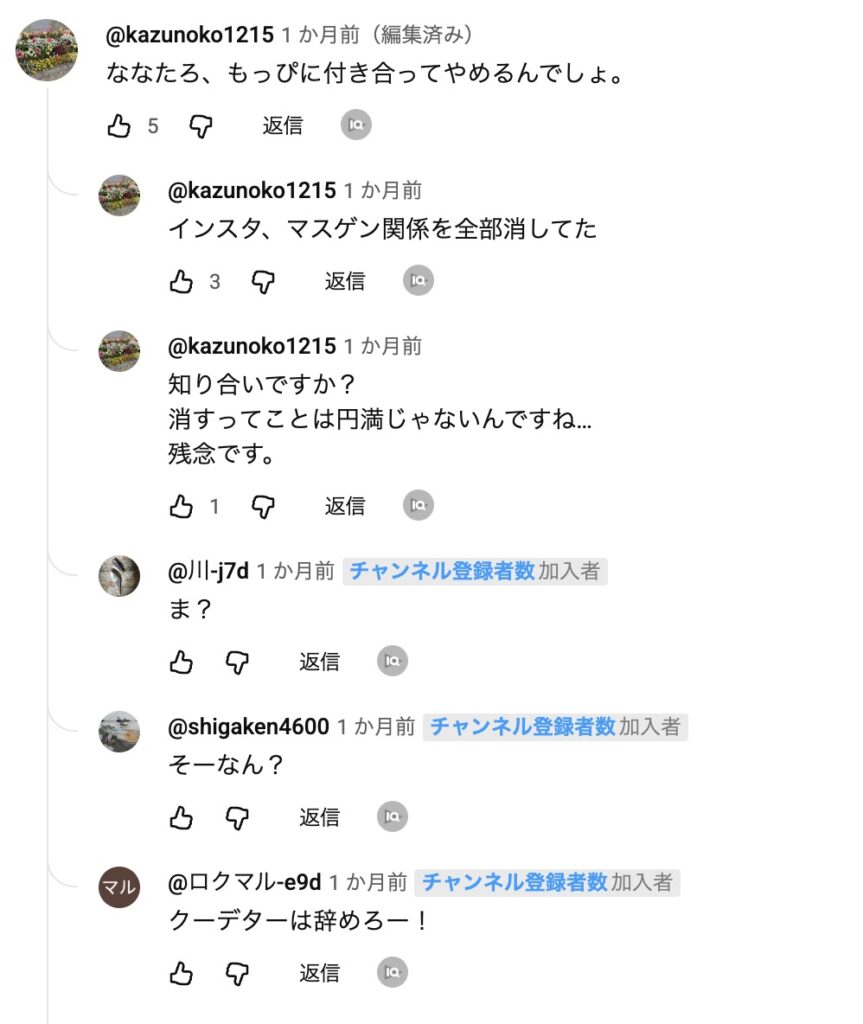Like @shigaken4600's reply そーなん？
This screenshot has height=1024, width=863.
point(181,818)
